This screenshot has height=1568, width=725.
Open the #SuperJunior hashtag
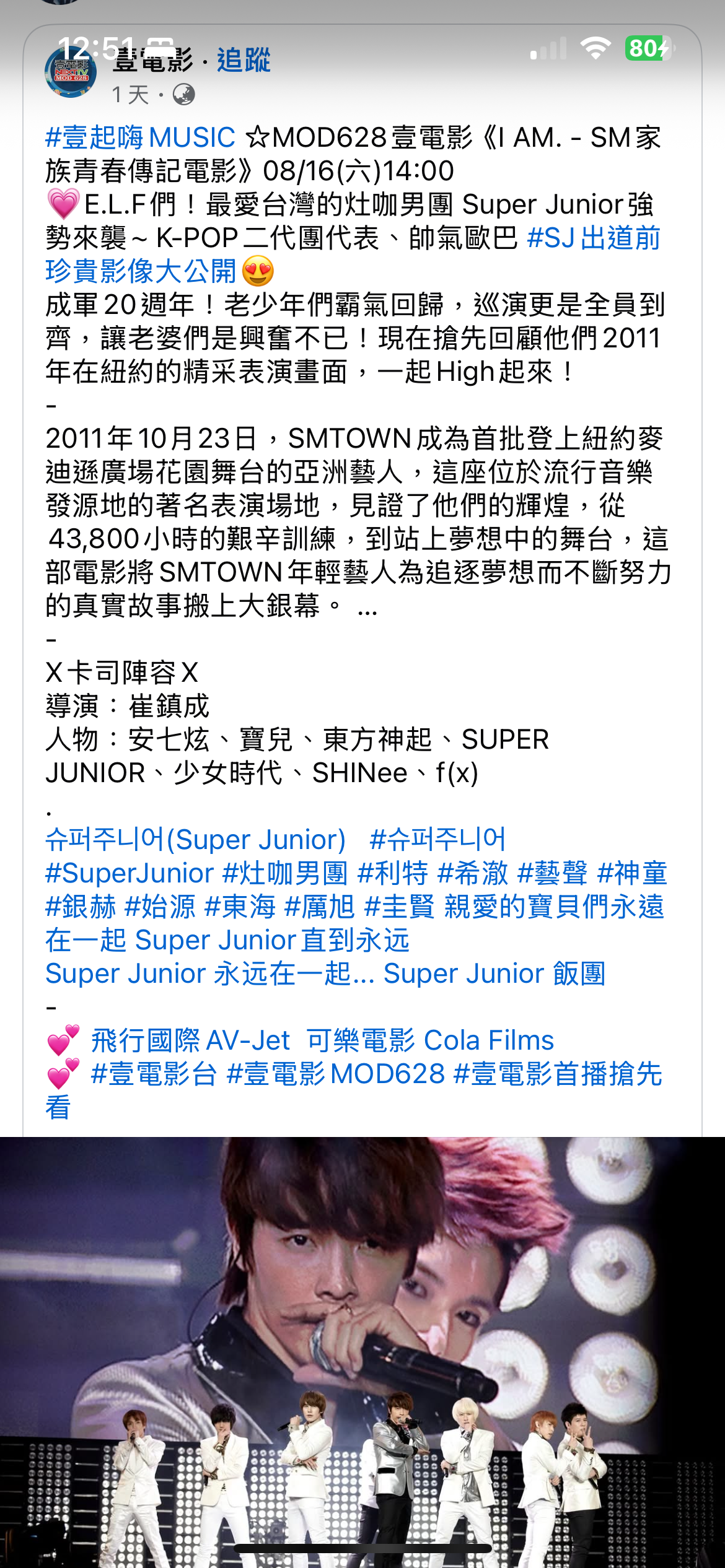(130, 874)
